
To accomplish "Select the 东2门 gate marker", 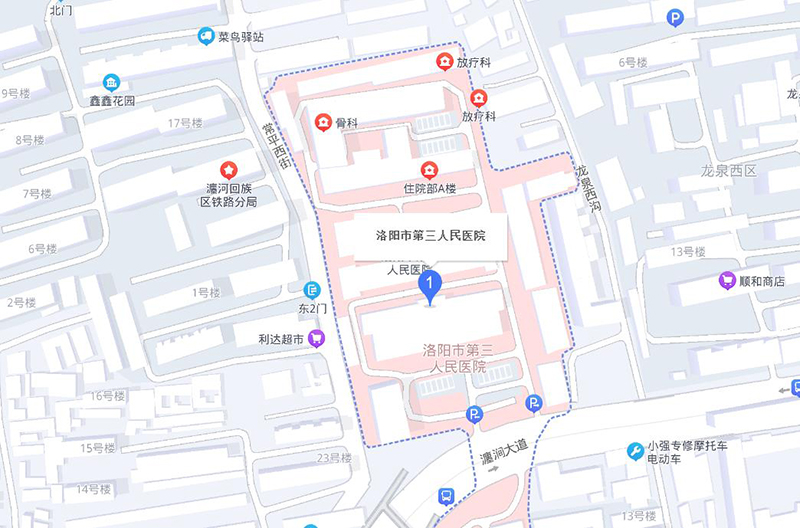I will point(312,290).
